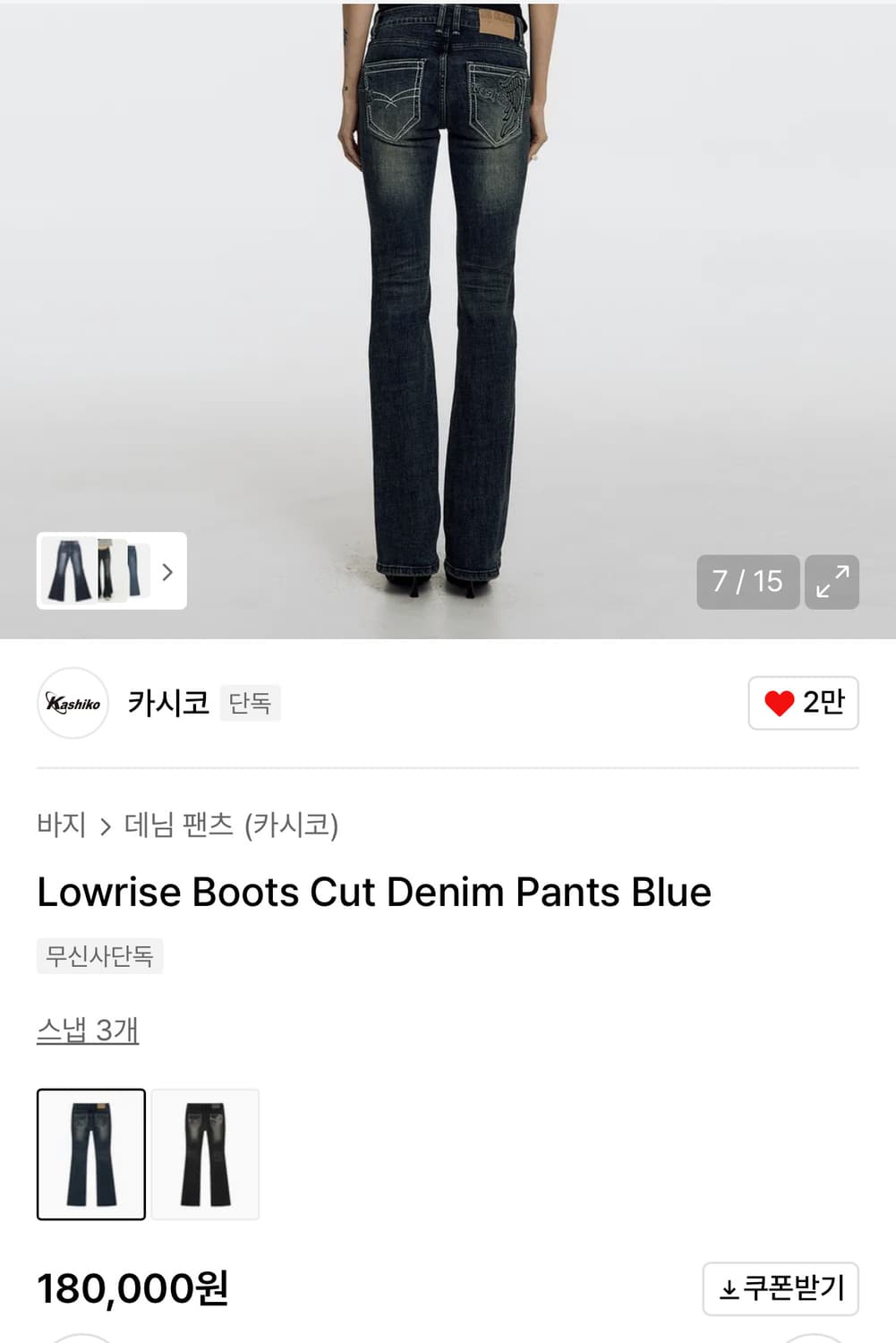Expand the thumbnail carousel with chevron arrow
Image resolution: width=896 pixels, height=1343 pixels.
(168, 573)
